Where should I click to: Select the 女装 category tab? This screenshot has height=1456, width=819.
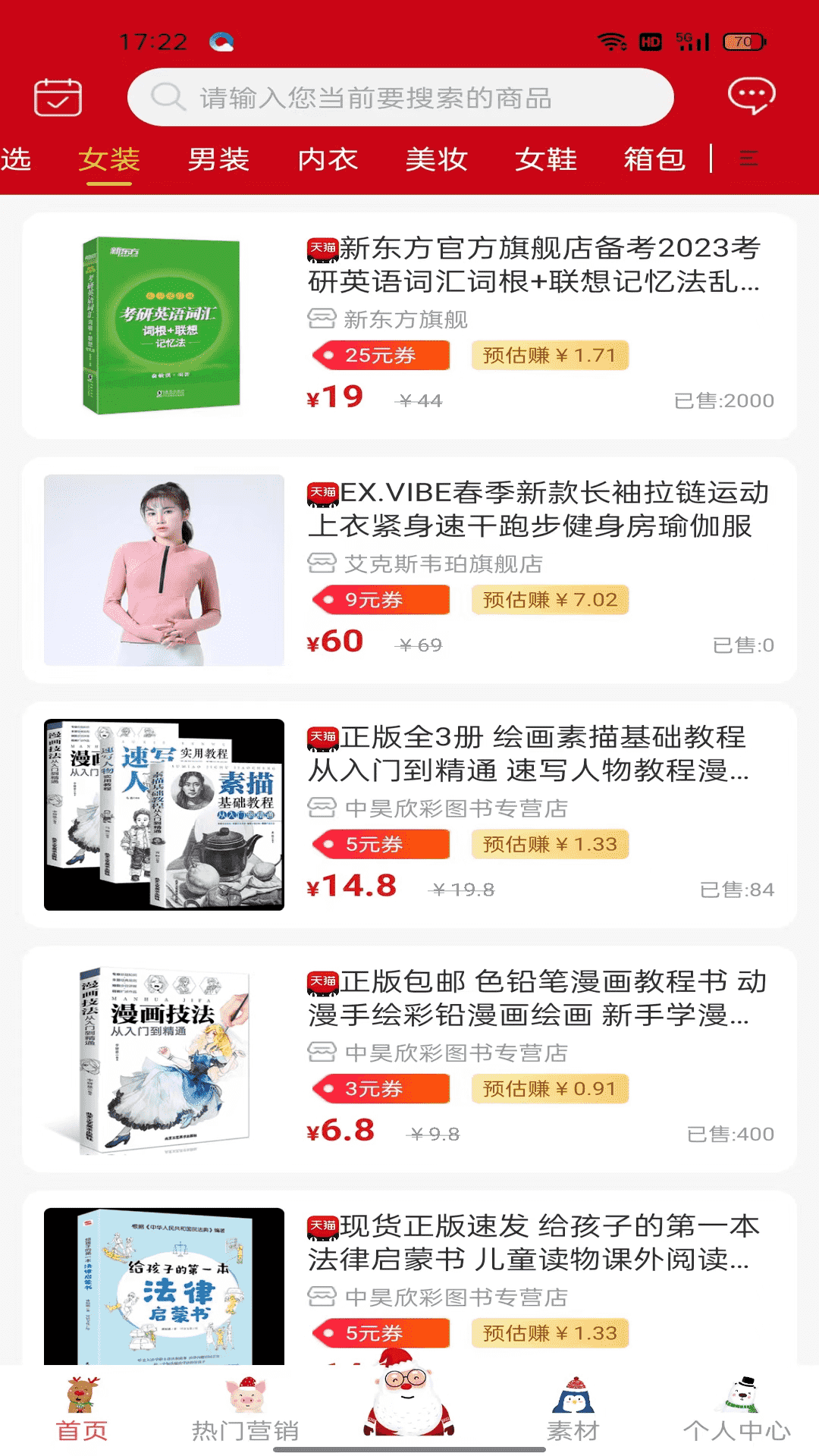click(x=109, y=160)
